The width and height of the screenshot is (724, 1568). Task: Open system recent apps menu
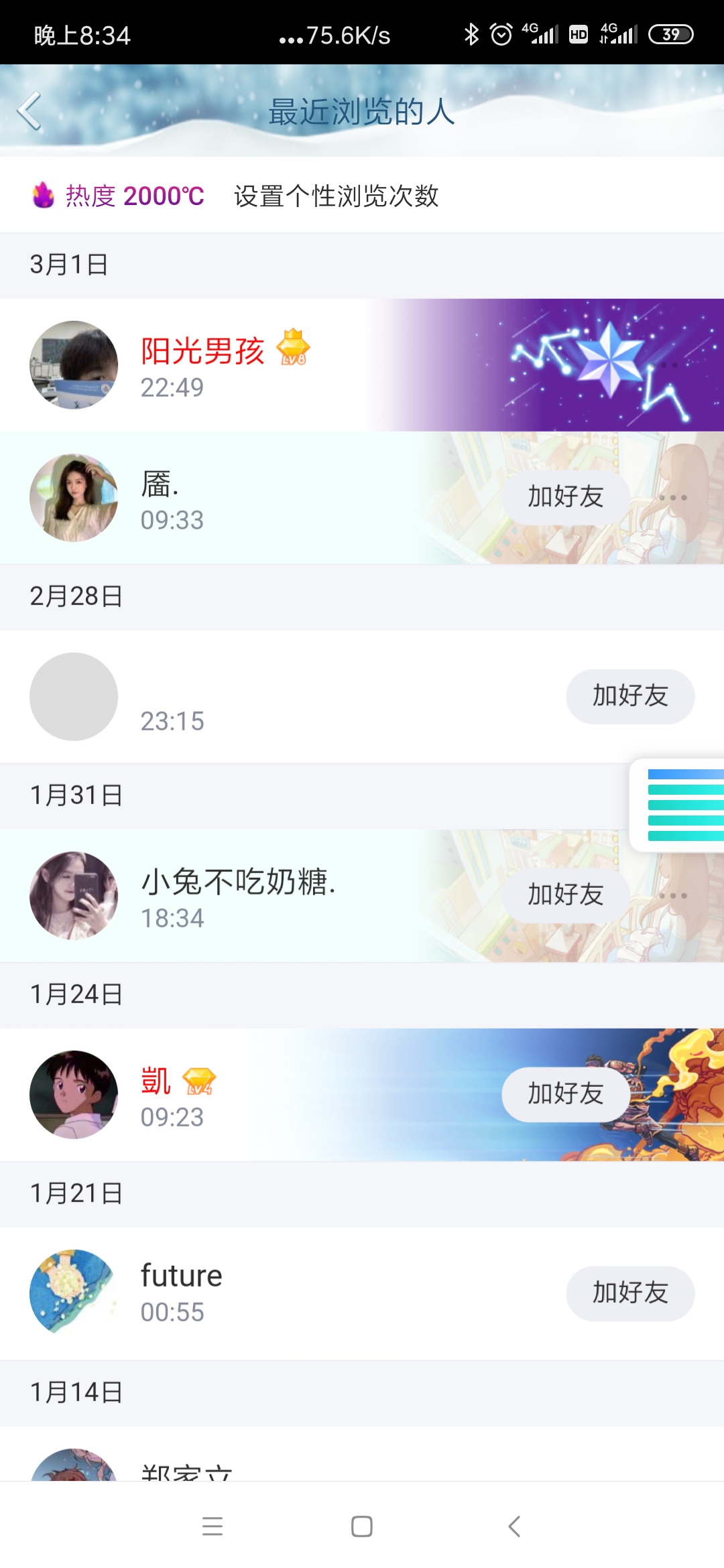[213, 1526]
